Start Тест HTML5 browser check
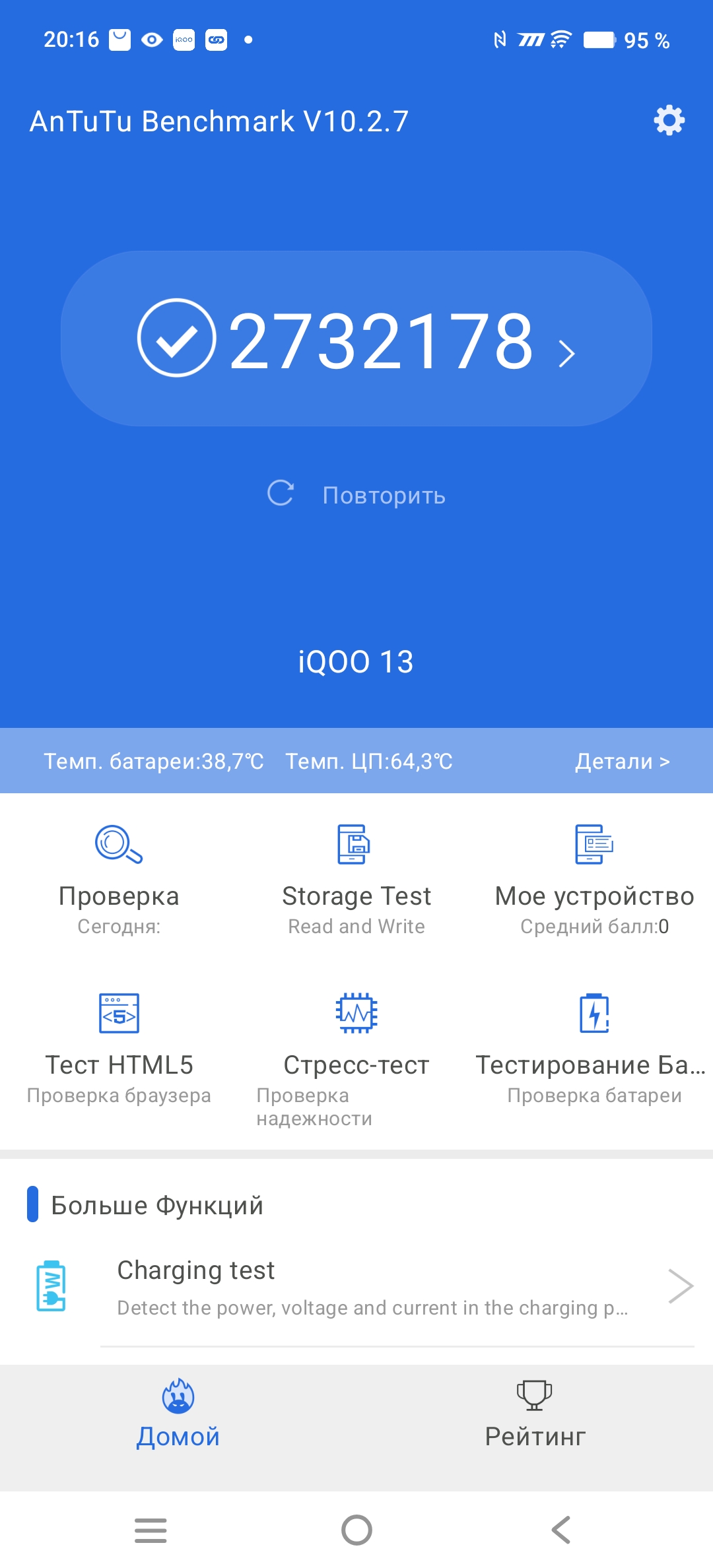 (119, 1046)
